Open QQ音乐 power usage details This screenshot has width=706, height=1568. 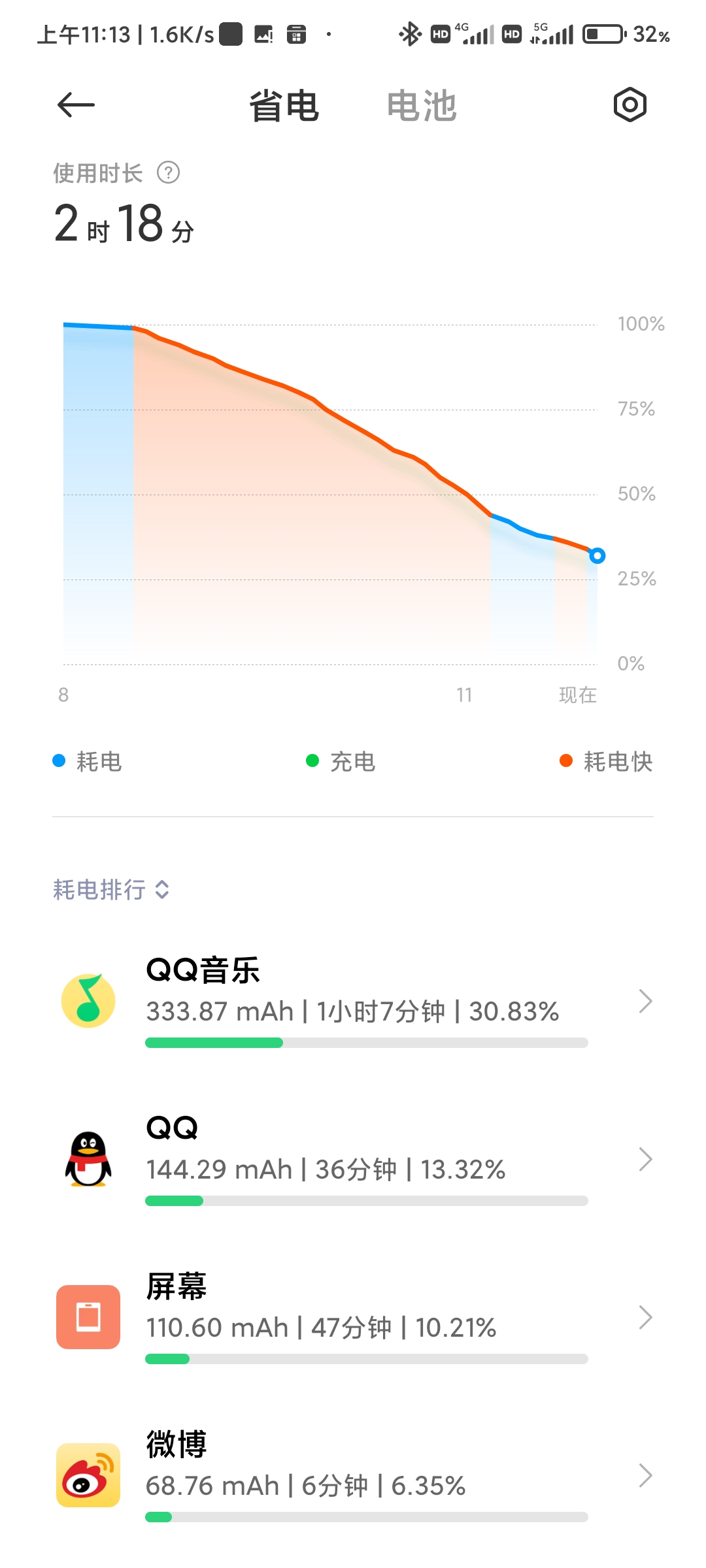(353, 1001)
